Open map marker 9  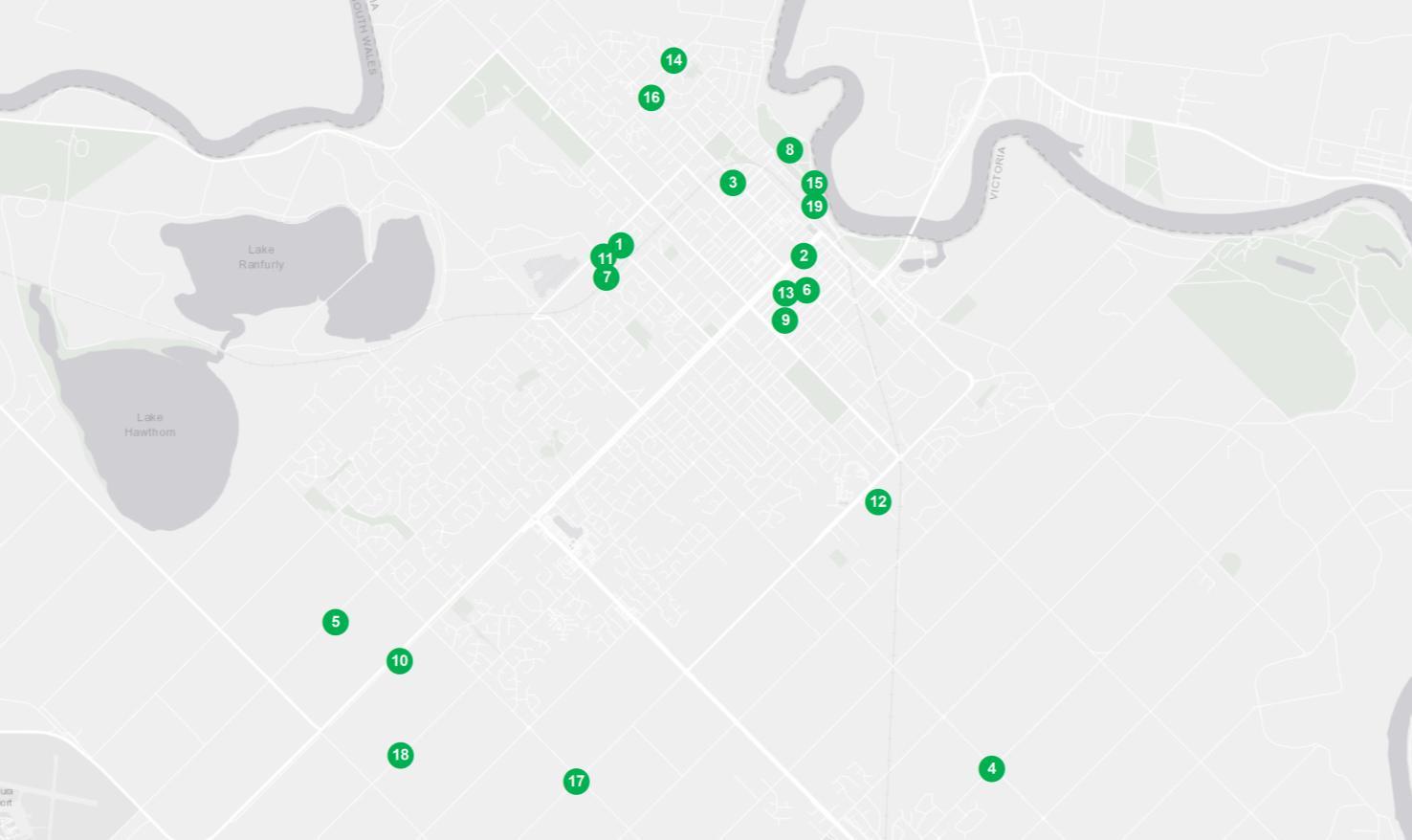[x=785, y=321]
